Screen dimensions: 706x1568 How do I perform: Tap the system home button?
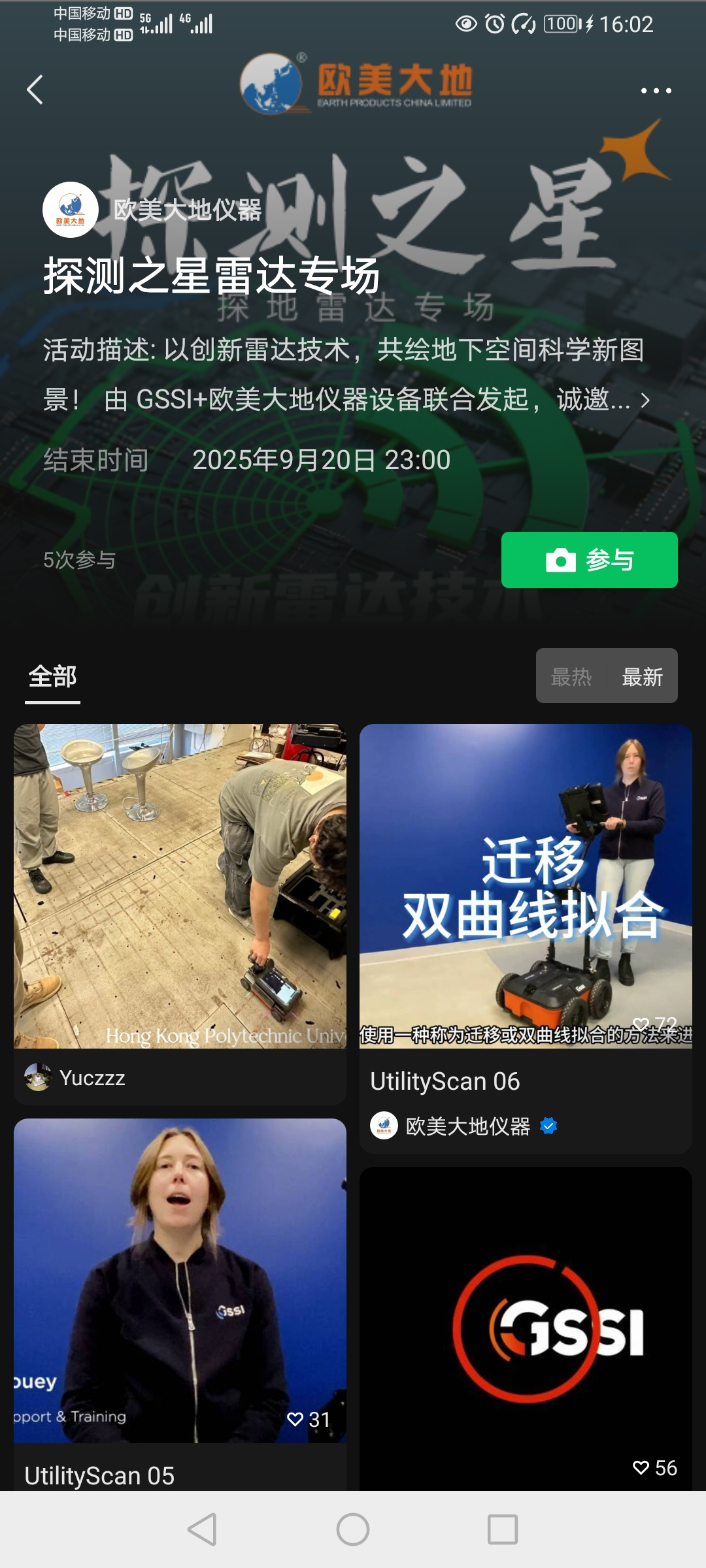pos(353,1529)
